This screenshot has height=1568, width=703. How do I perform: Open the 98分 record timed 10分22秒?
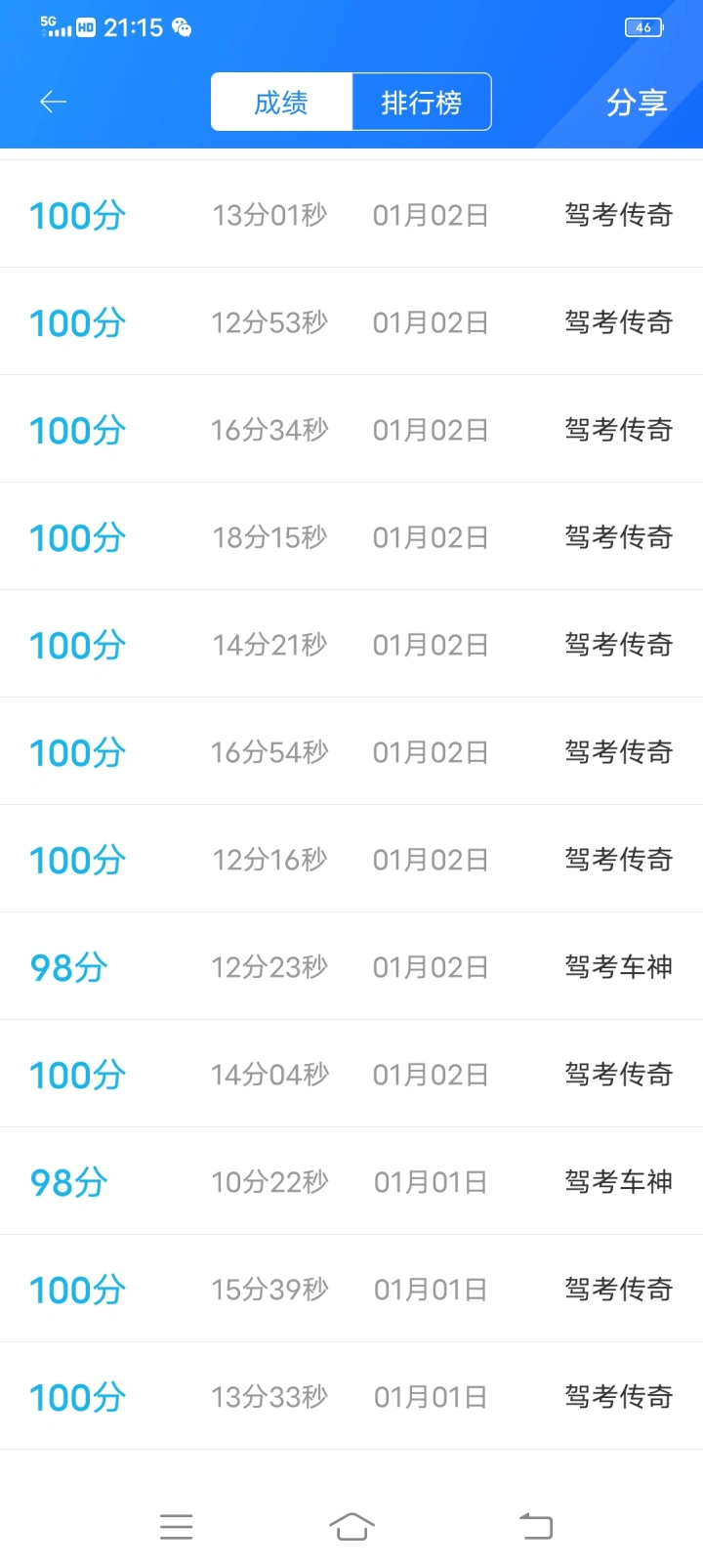pyautogui.click(x=351, y=1182)
